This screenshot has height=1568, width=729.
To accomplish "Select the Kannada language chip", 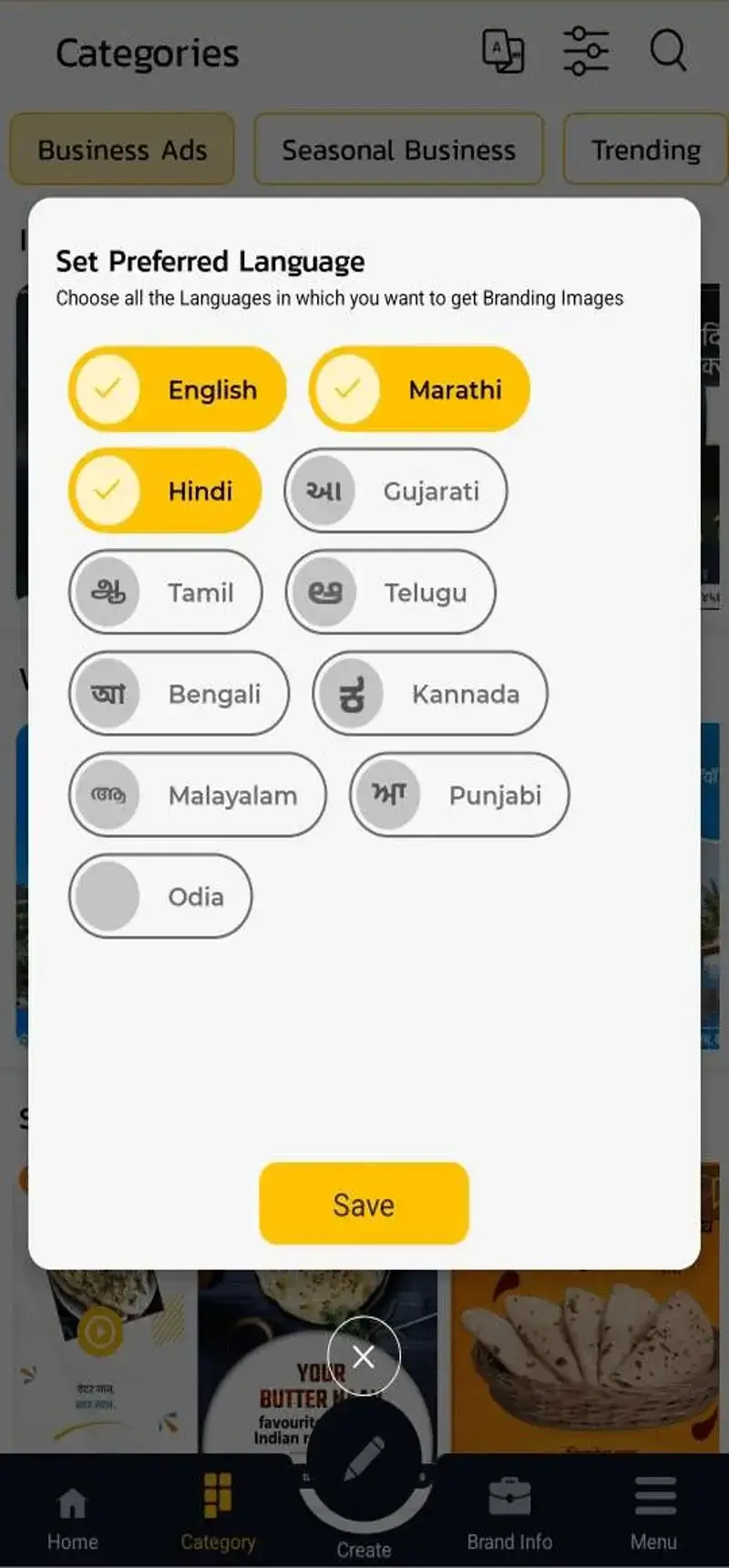I will (x=430, y=693).
